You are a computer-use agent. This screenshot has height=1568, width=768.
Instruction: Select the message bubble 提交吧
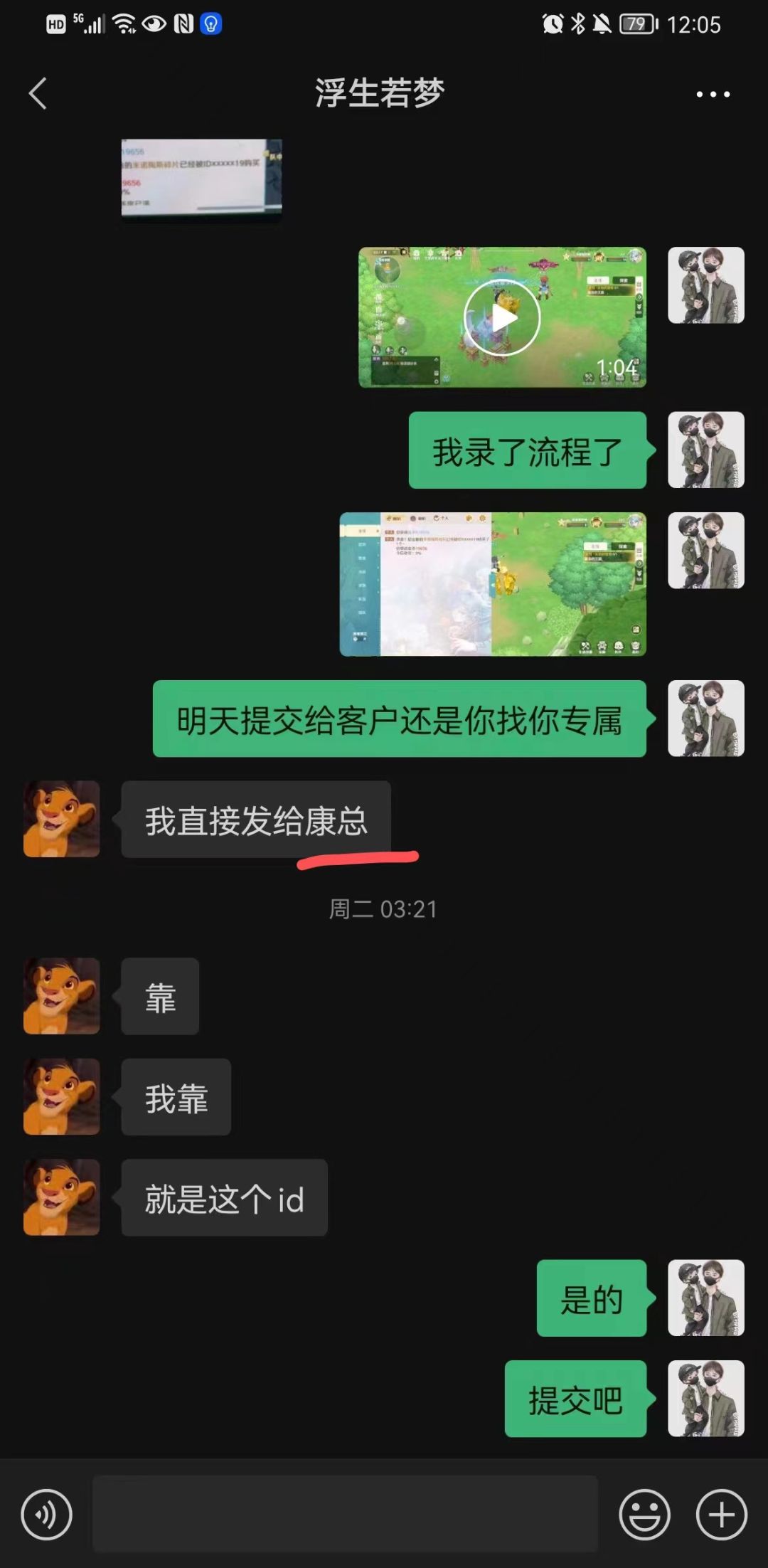pyautogui.click(x=576, y=1400)
